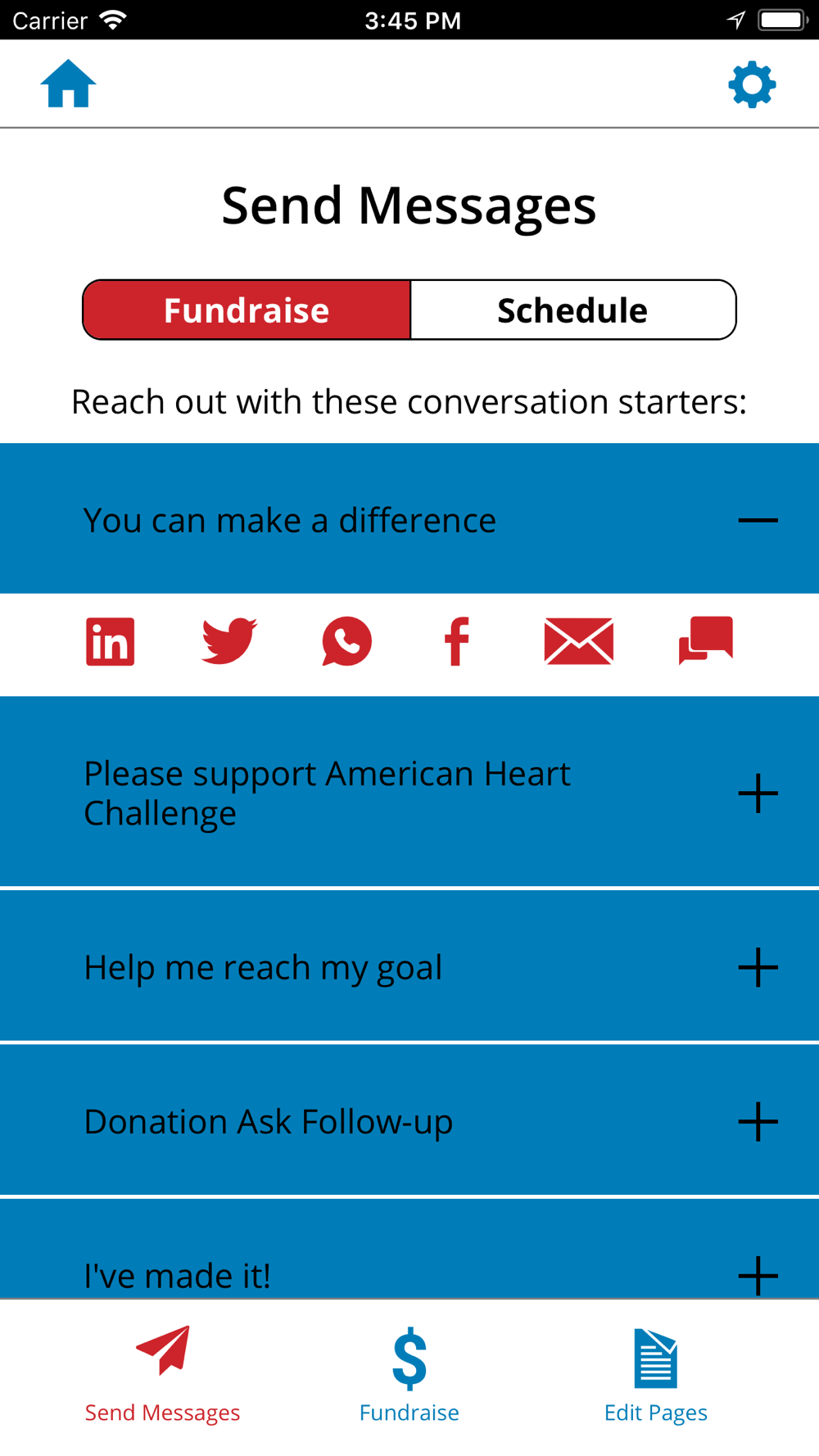Send message by email
This screenshot has width=819, height=1456.
click(x=579, y=641)
